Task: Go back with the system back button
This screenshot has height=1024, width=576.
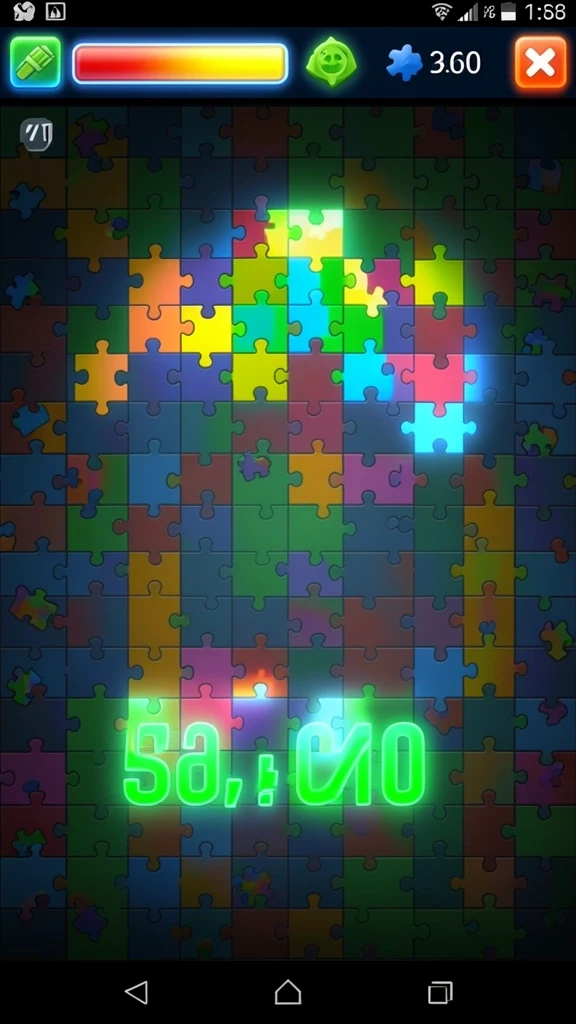Action: pyautogui.click(x=136, y=992)
